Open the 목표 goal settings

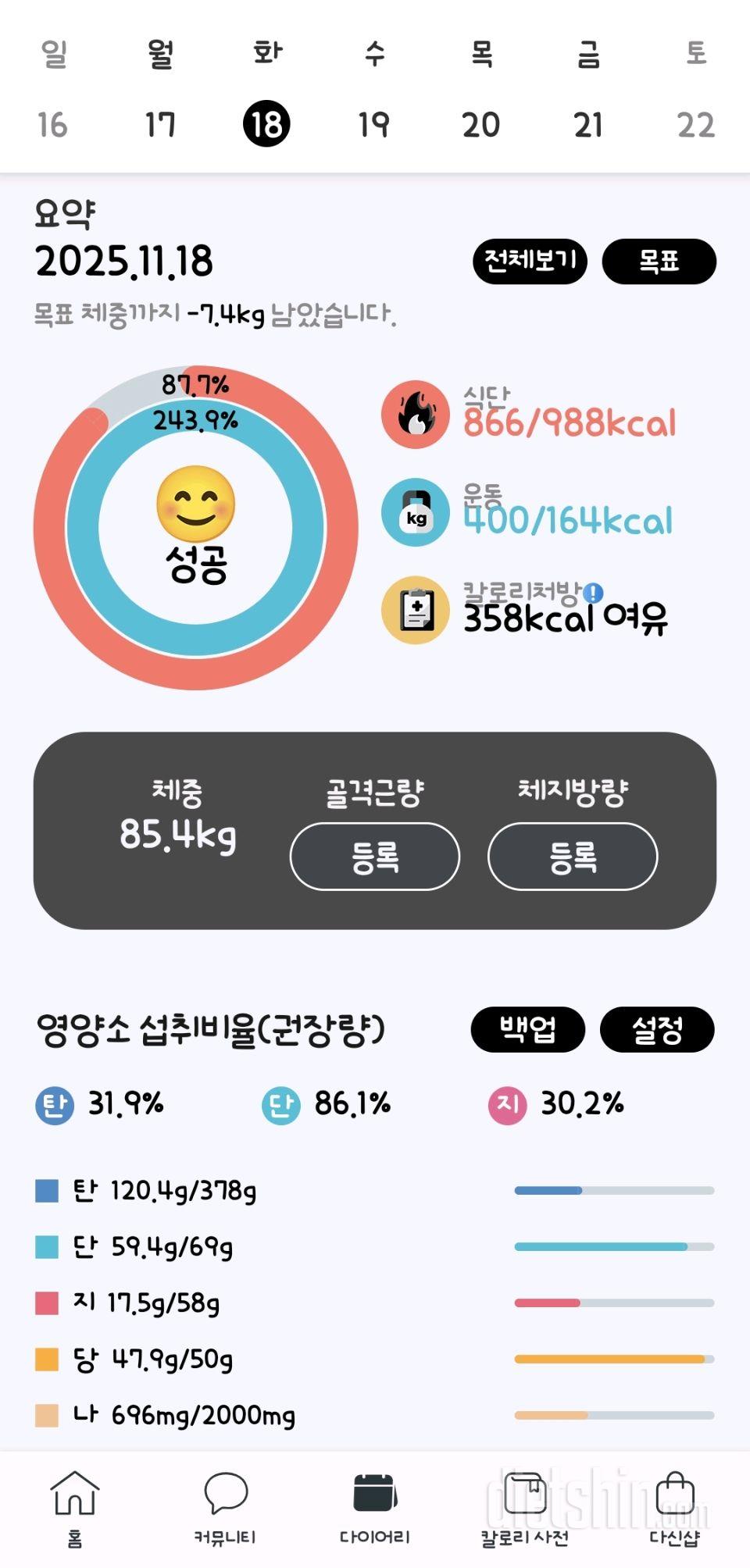(x=659, y=261)
